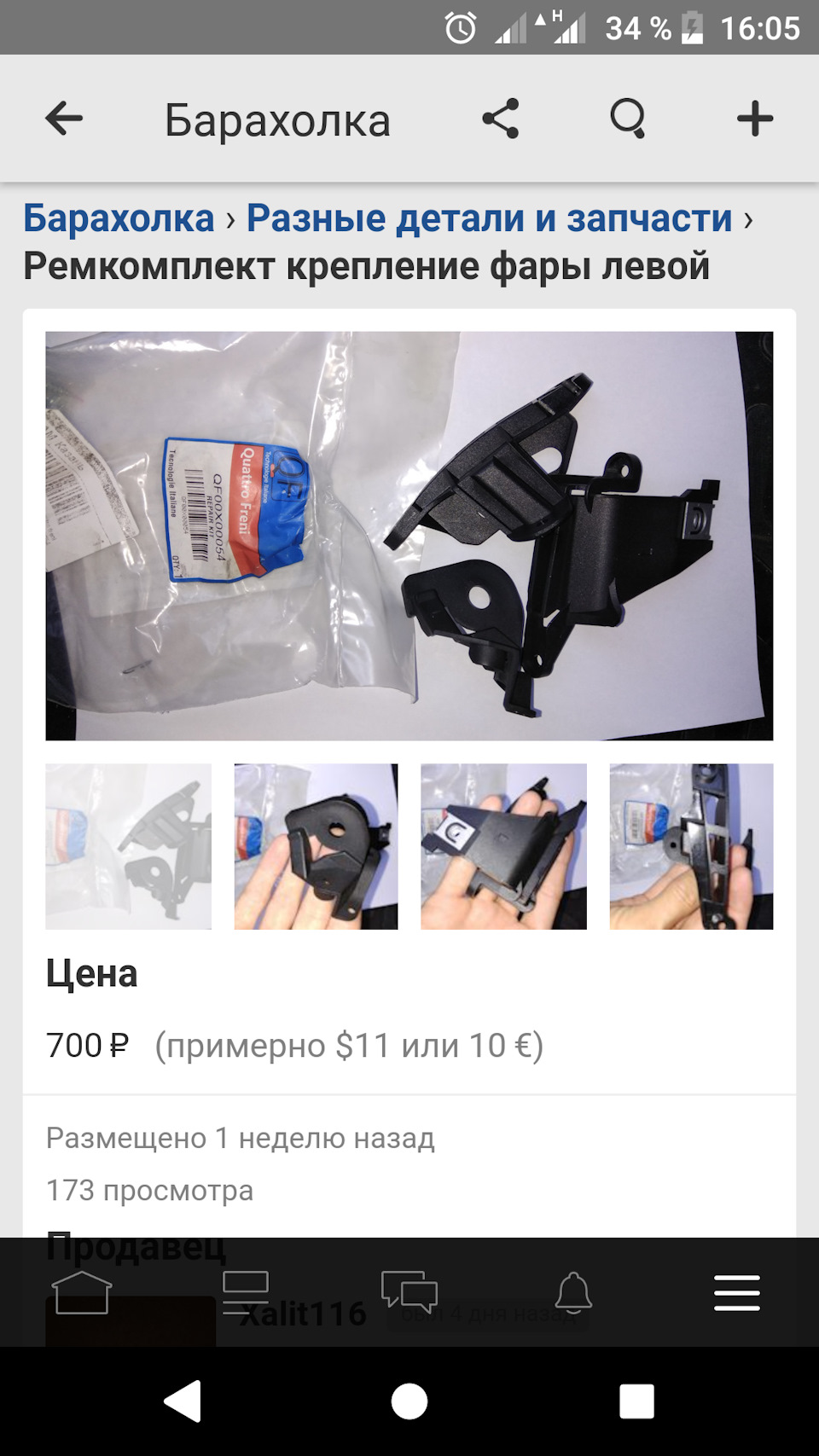Open the main product photo
Screen dimensions: 819x1456
(409, 536)
